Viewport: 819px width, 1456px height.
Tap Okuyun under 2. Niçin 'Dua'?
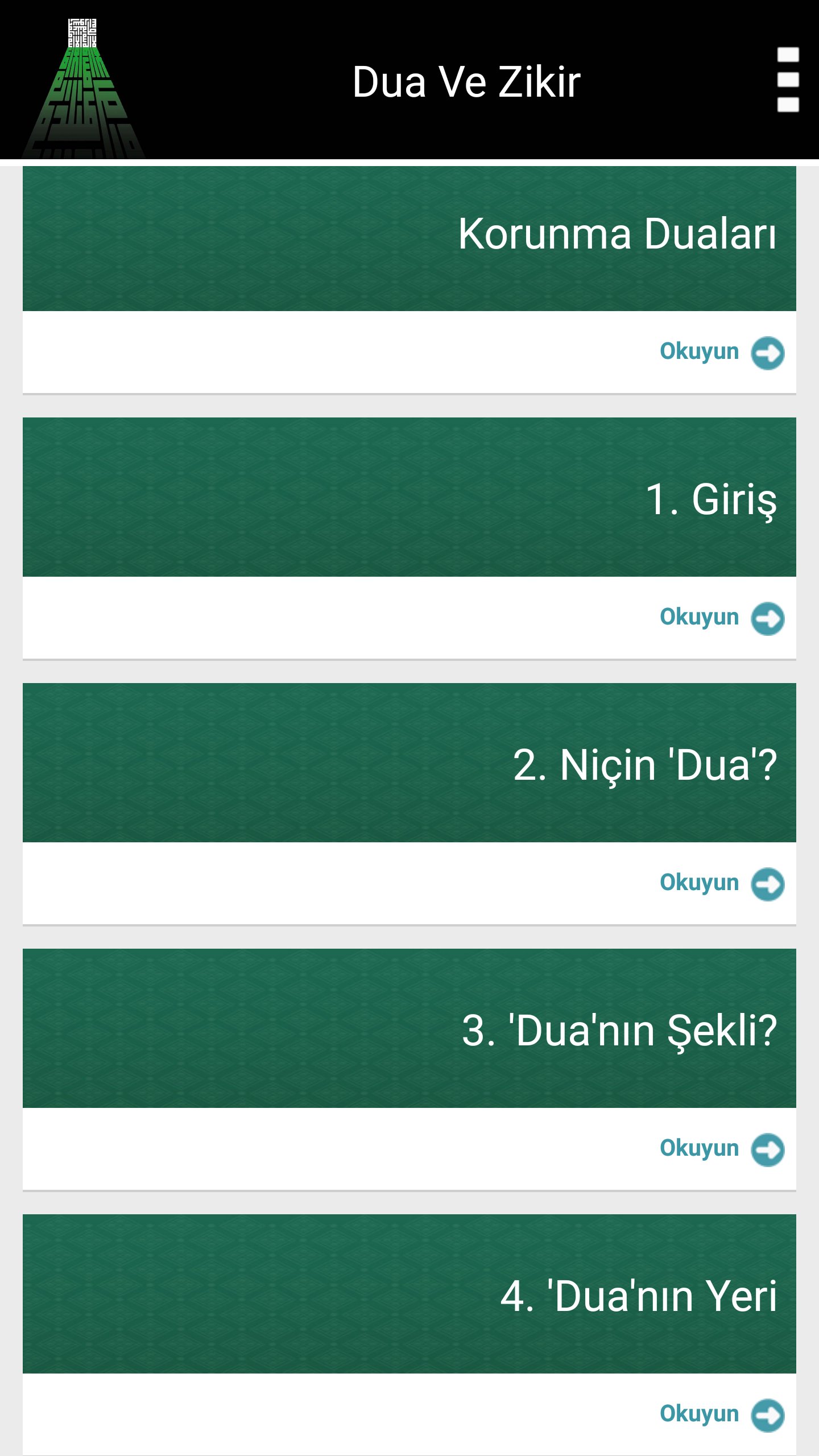[x=721, y=883]
